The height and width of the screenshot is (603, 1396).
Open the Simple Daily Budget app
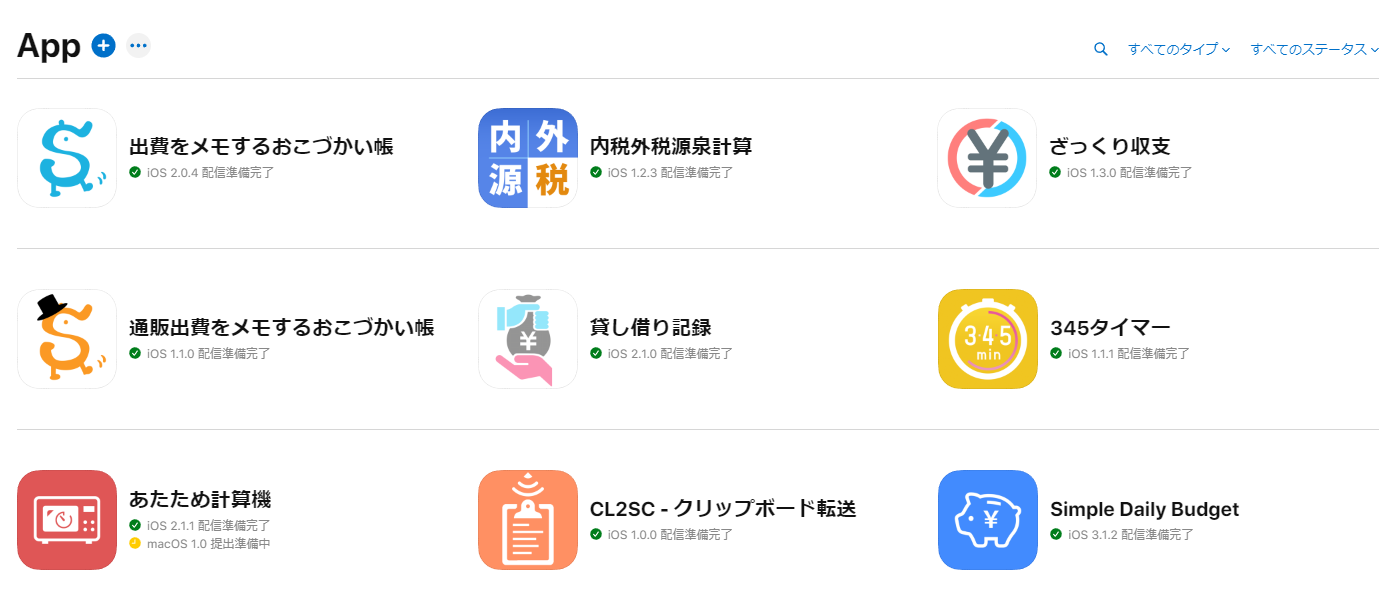[x=1144, y=509]
